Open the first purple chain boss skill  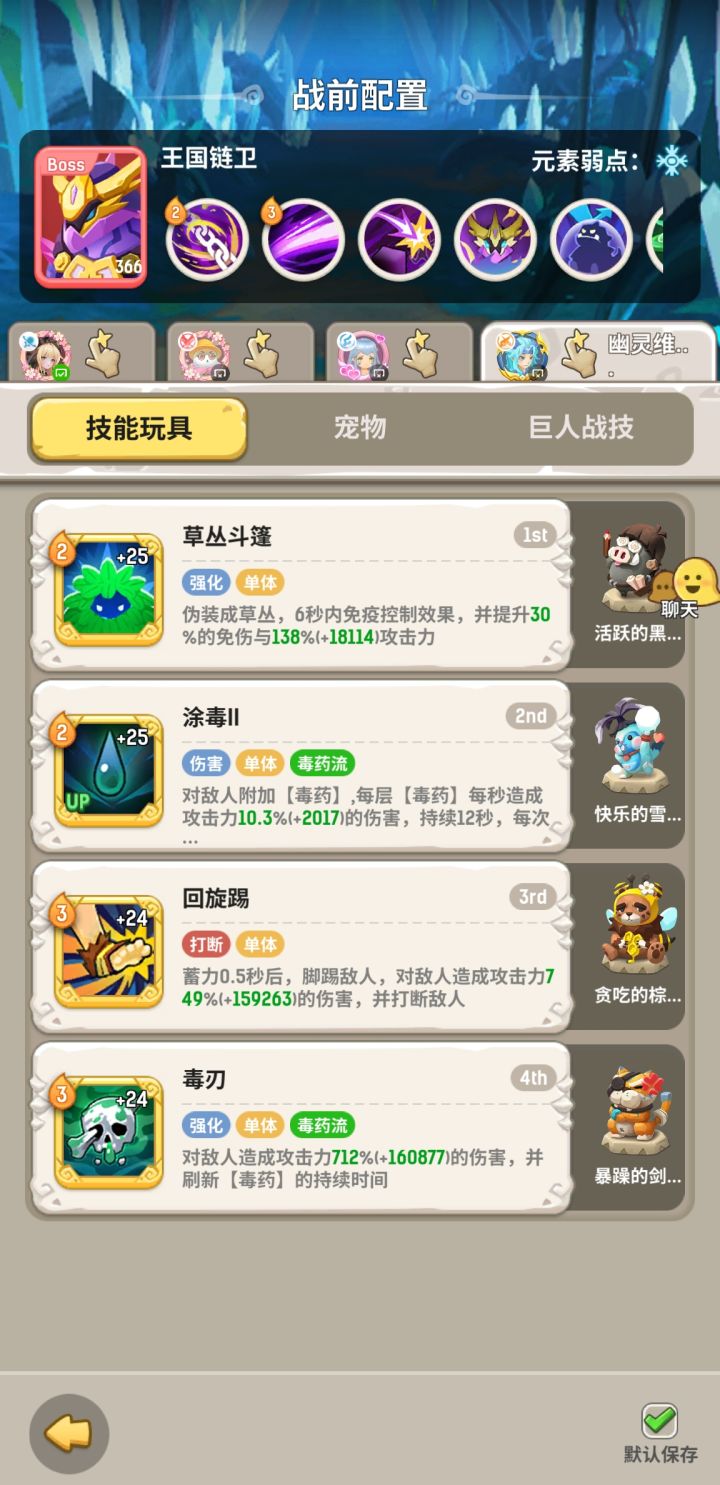coord(207,240)
